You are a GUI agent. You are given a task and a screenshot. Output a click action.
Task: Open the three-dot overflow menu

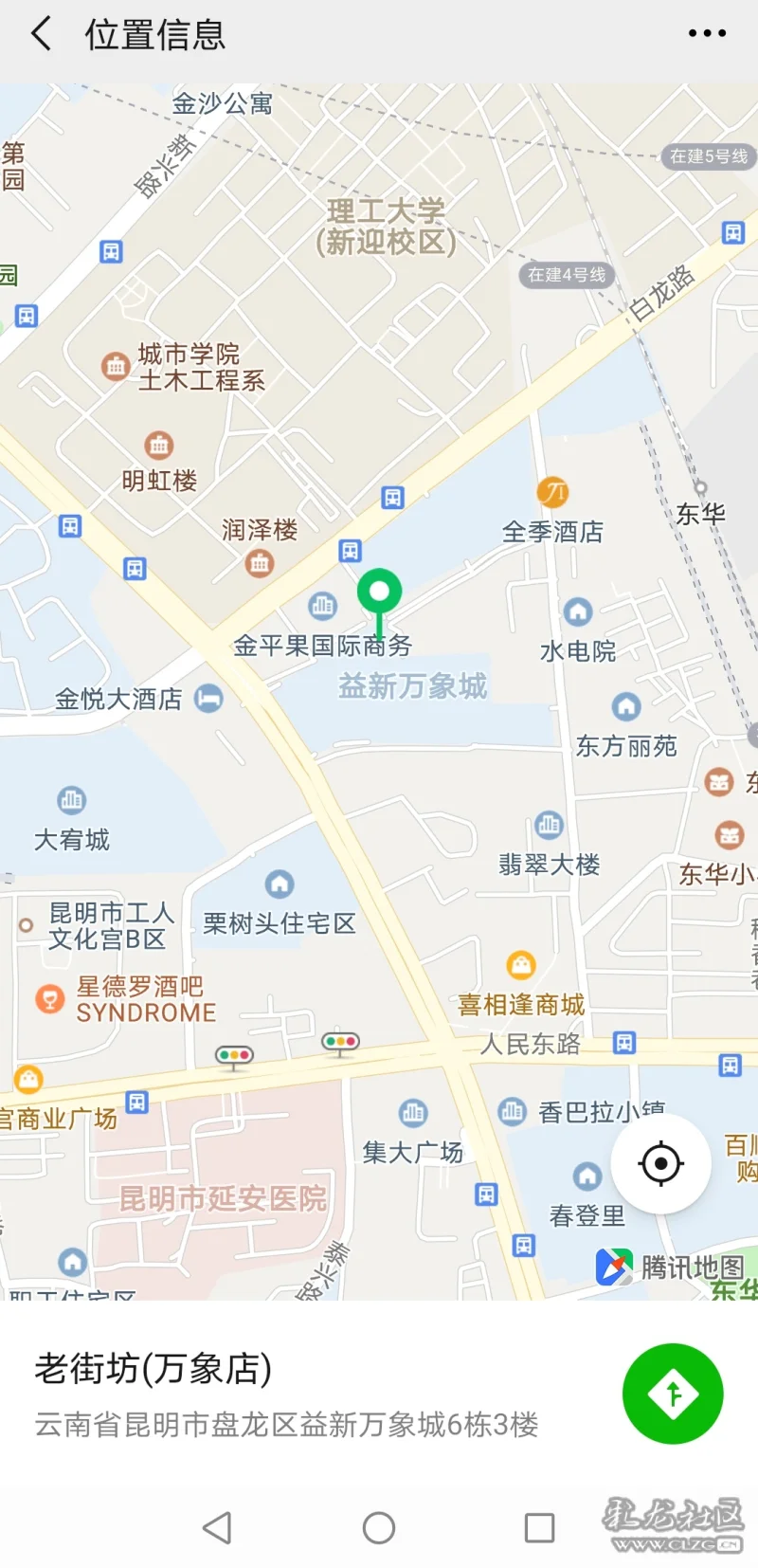tap(707, 34)
